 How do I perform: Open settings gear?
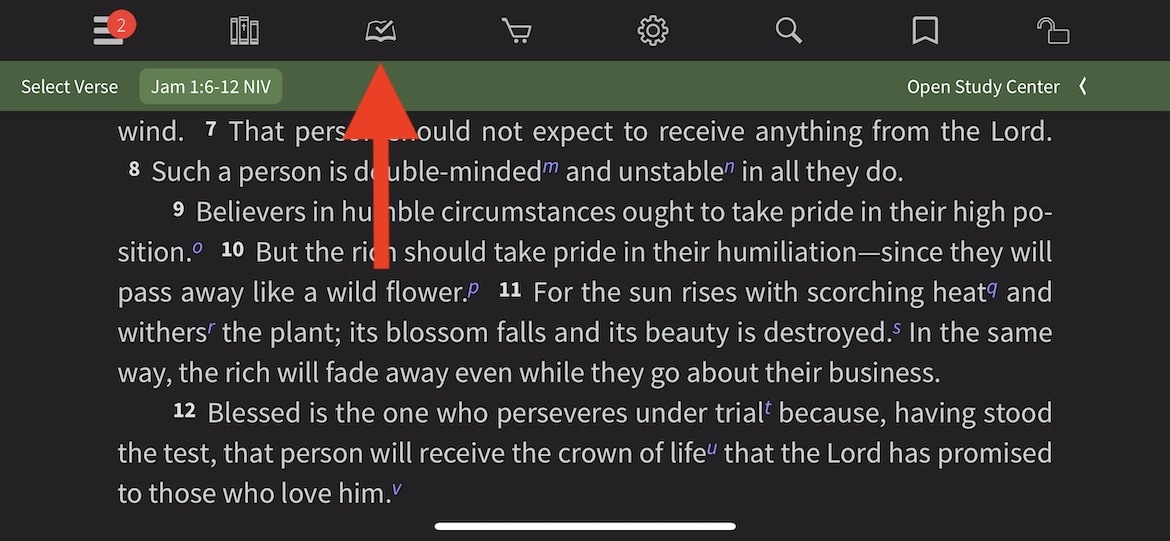[x=652, y=31]
